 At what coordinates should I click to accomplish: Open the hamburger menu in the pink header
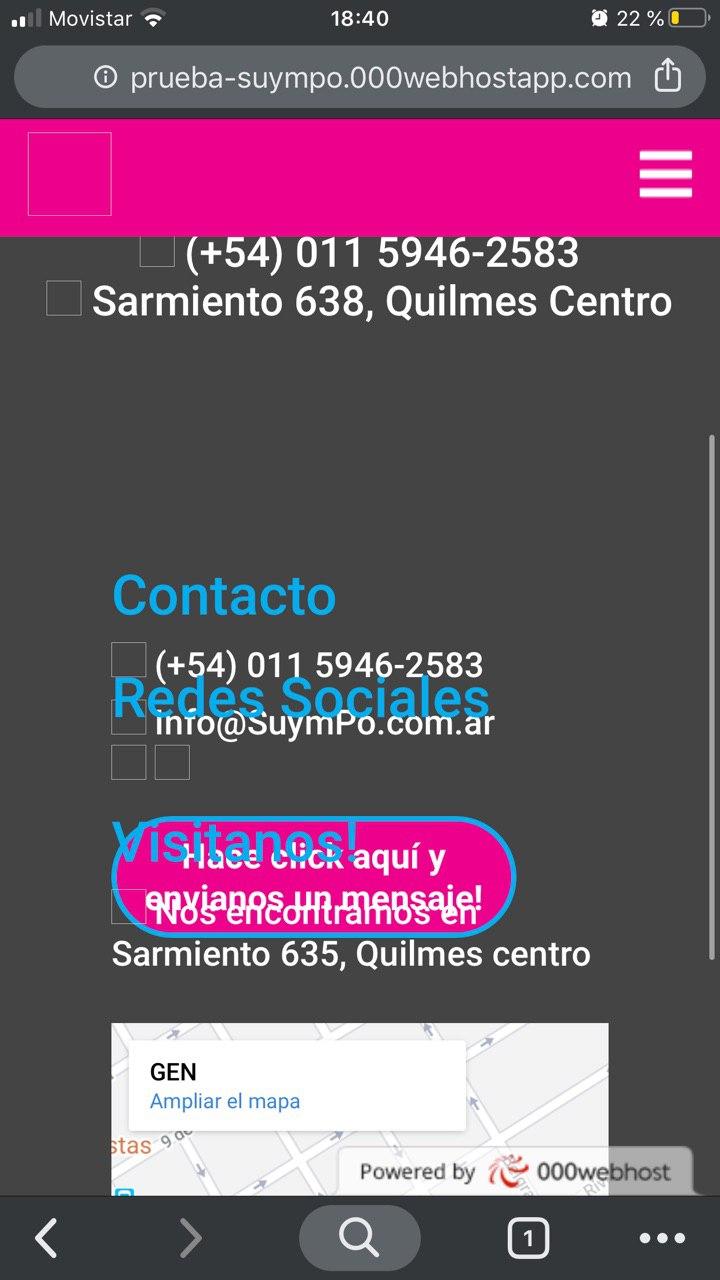665,174
